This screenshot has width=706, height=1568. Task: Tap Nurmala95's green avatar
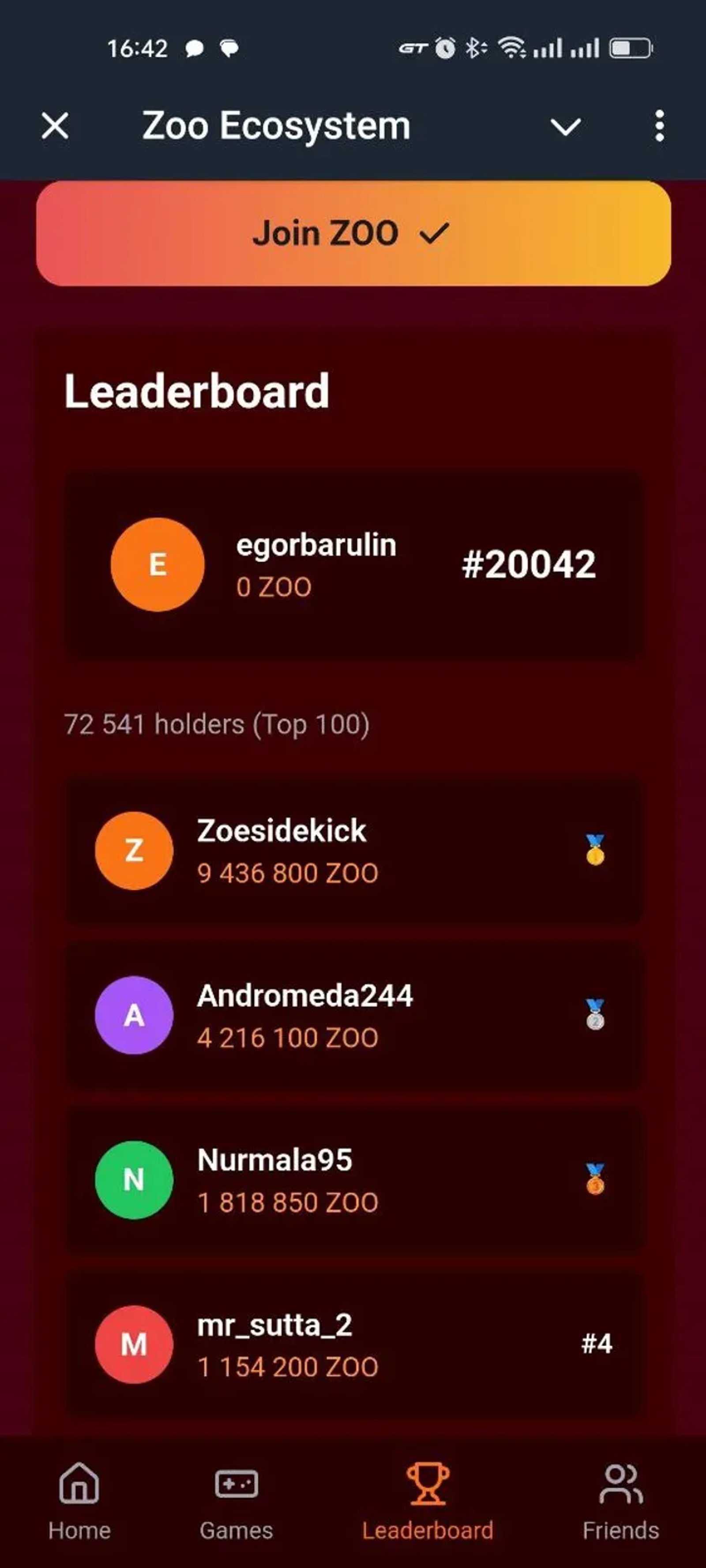pyautogui.click(x=134, y=1180)
